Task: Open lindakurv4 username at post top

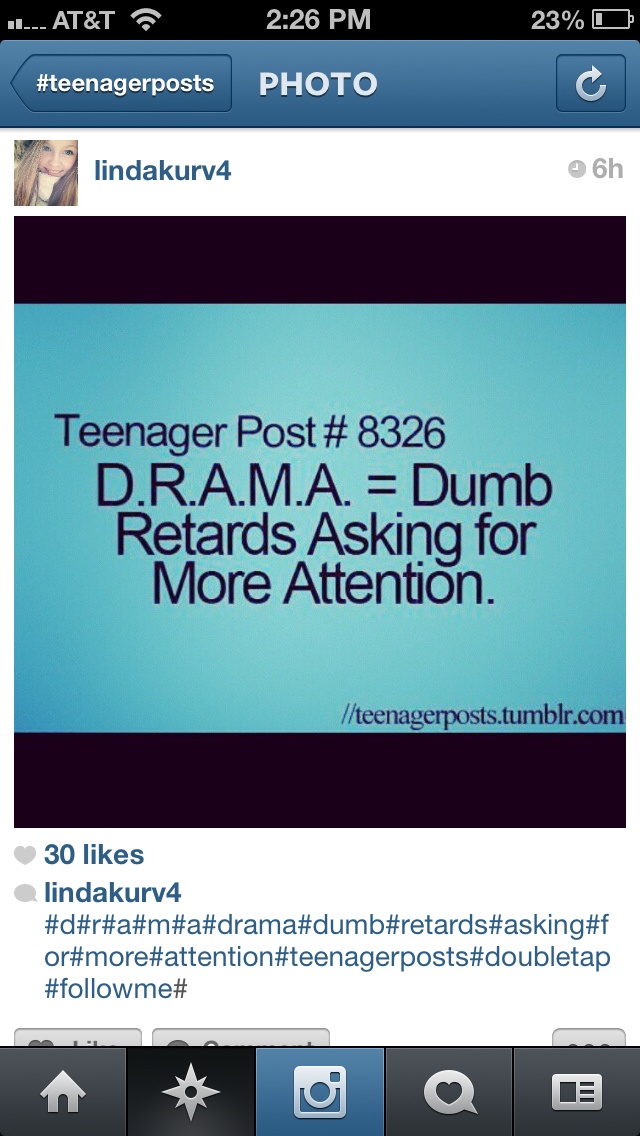Action: (162, 171)
